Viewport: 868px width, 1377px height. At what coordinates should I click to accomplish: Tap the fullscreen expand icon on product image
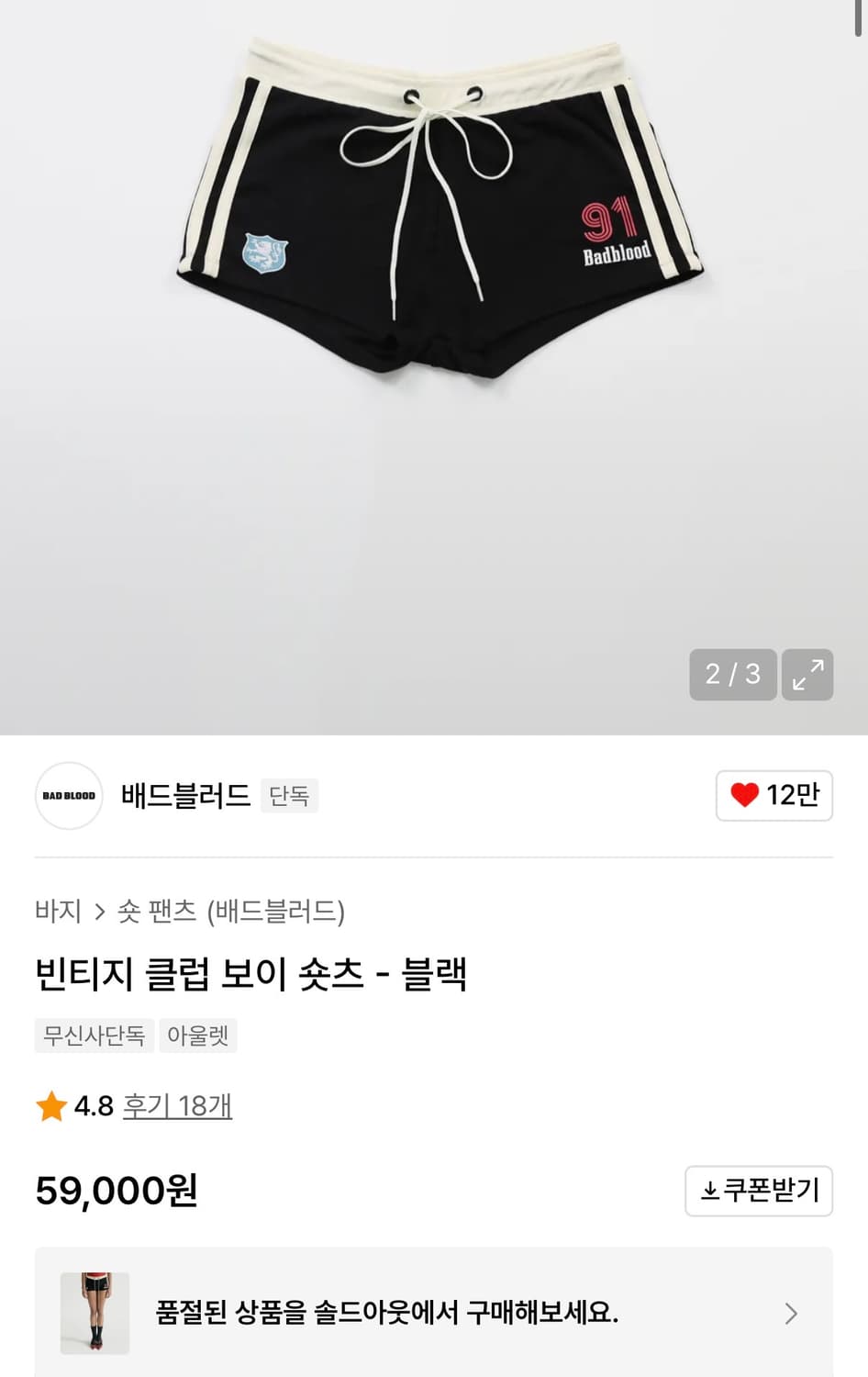point(806,675)
